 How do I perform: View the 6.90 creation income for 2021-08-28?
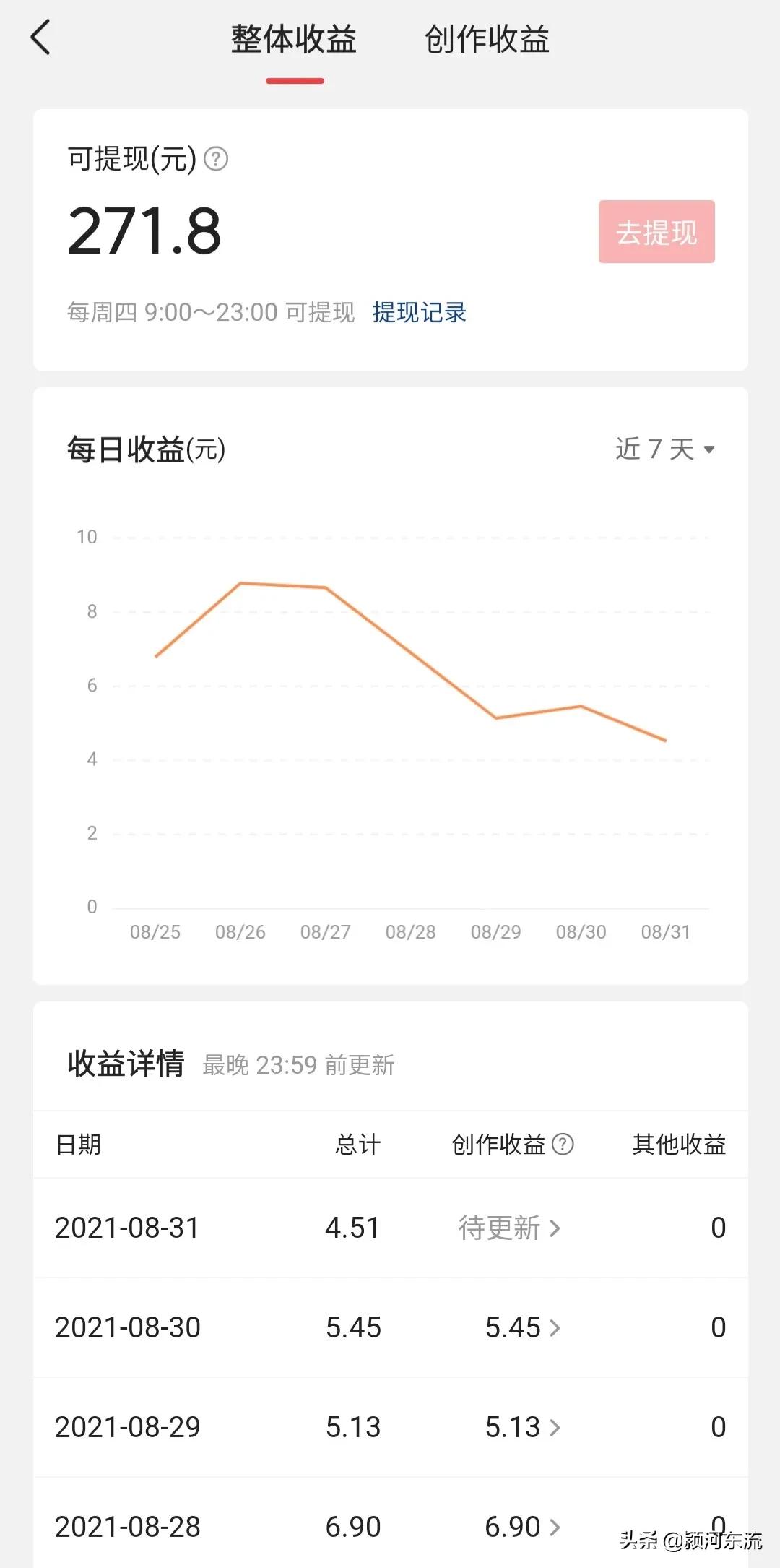click(523, 1527)
